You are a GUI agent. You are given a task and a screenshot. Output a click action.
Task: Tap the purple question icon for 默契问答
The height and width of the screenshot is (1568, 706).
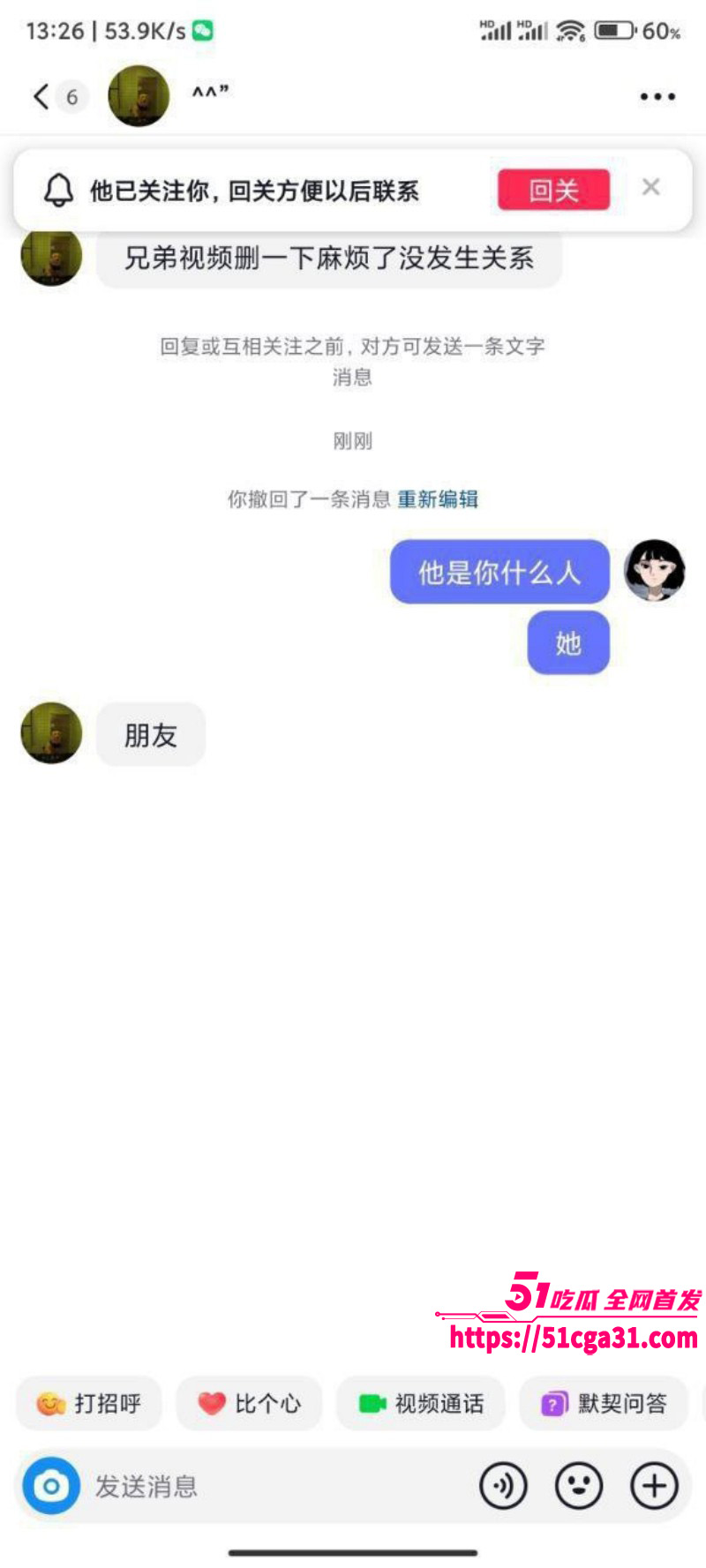552,1403
